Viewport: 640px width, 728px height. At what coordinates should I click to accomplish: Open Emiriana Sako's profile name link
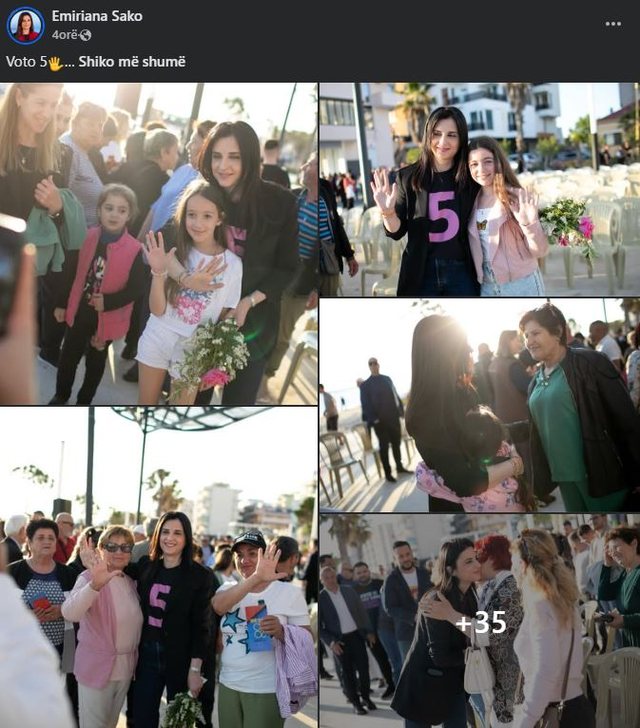97,16
